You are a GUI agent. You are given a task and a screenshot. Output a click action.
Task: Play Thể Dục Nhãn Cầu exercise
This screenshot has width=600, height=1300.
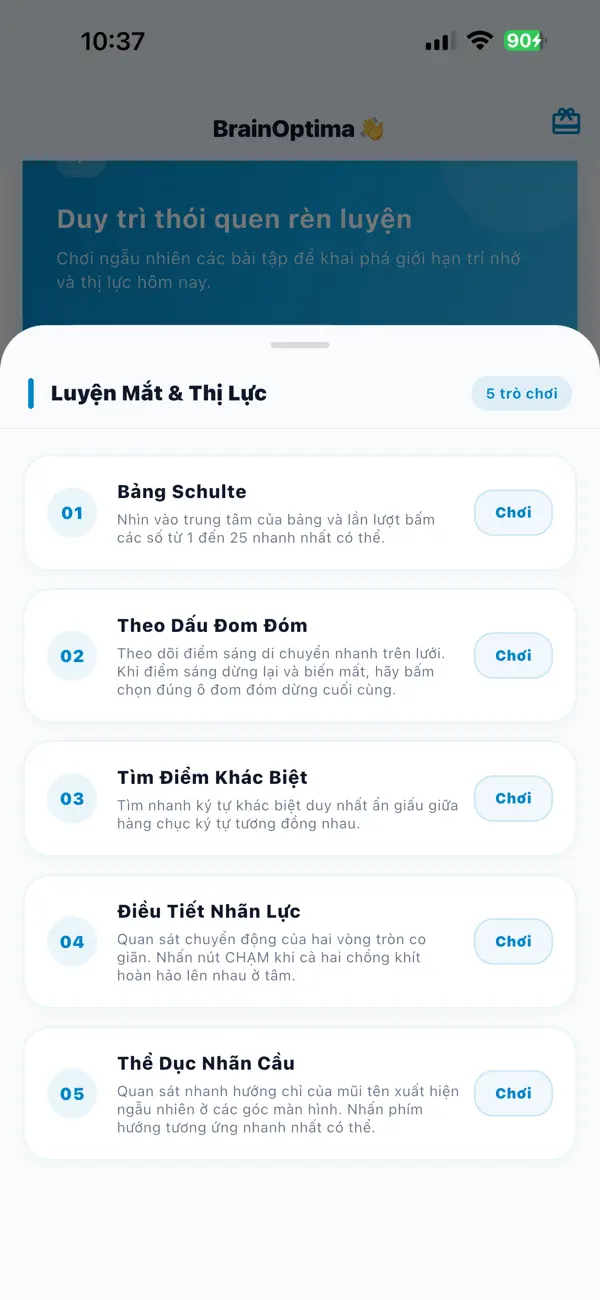(x=513, y=1093)
